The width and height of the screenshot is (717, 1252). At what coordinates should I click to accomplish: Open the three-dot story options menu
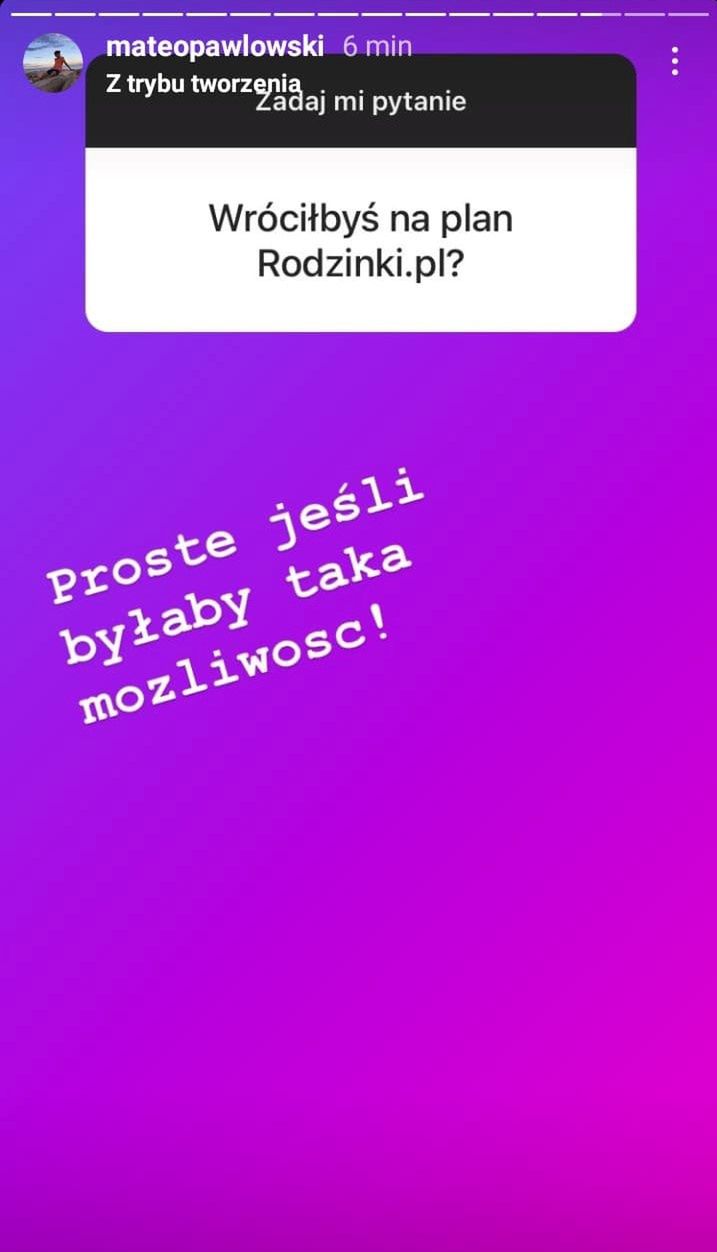point(675,62)
